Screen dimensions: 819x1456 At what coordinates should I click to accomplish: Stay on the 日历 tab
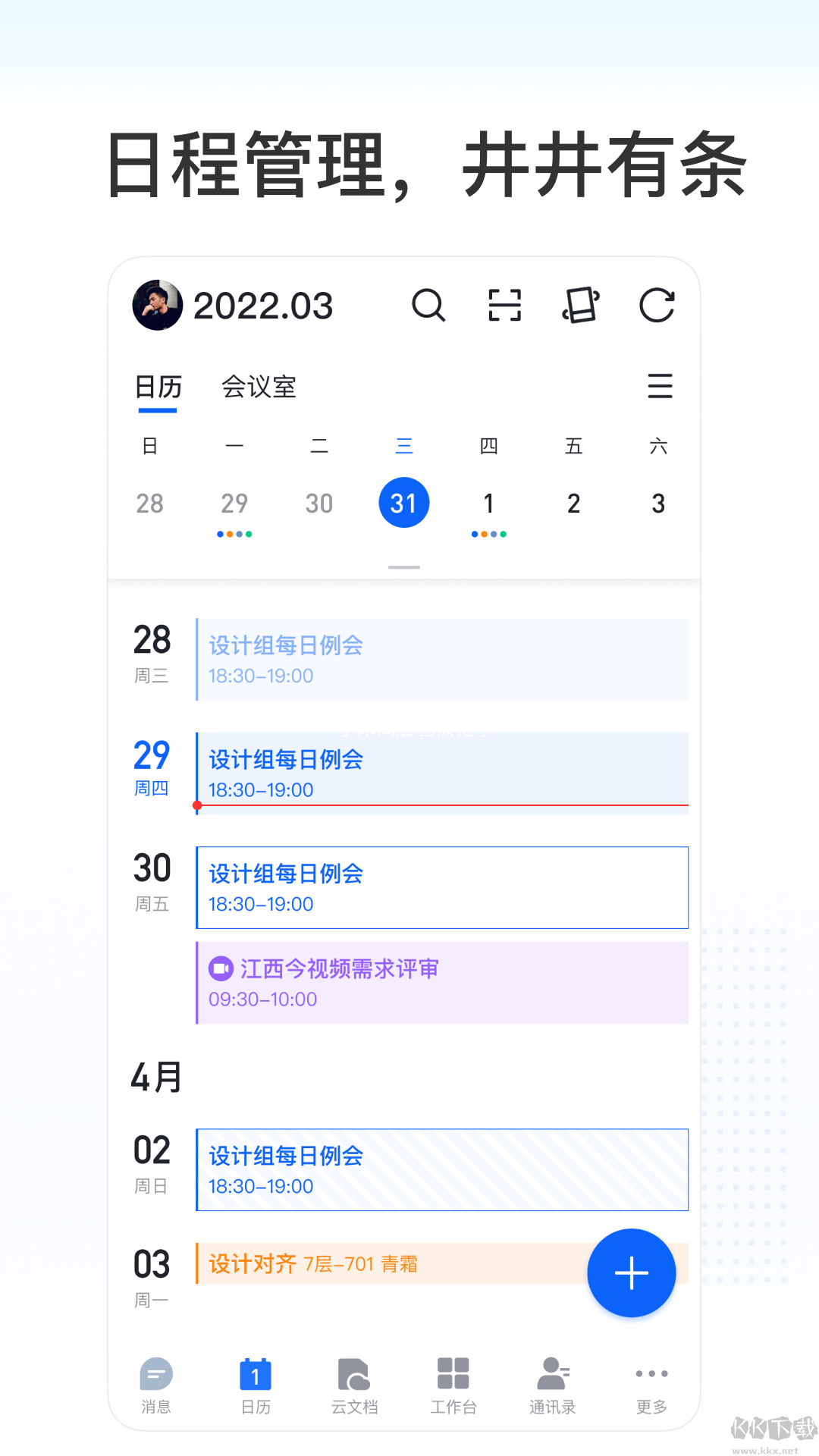[x=156, y=387]
